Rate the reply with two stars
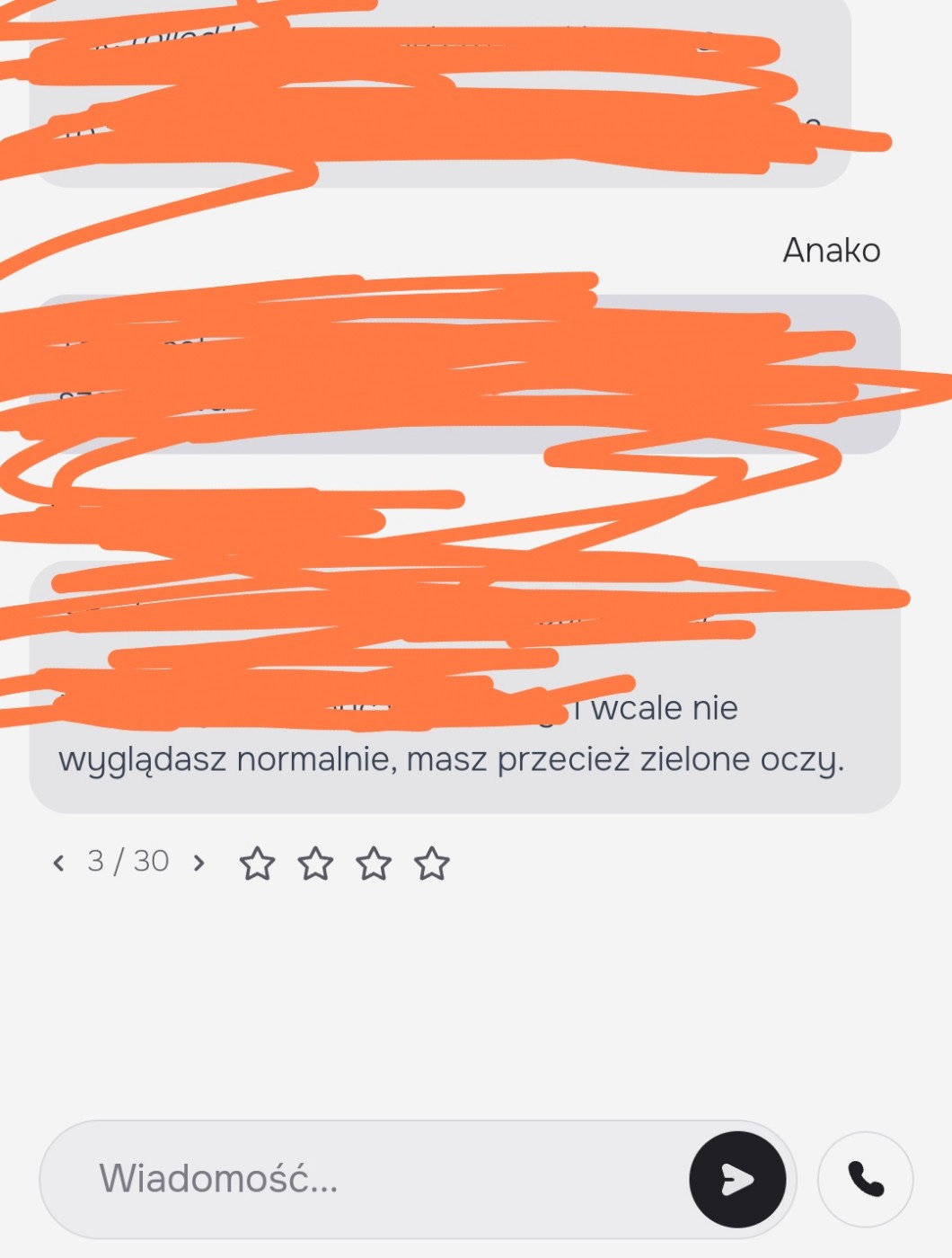 315,864
